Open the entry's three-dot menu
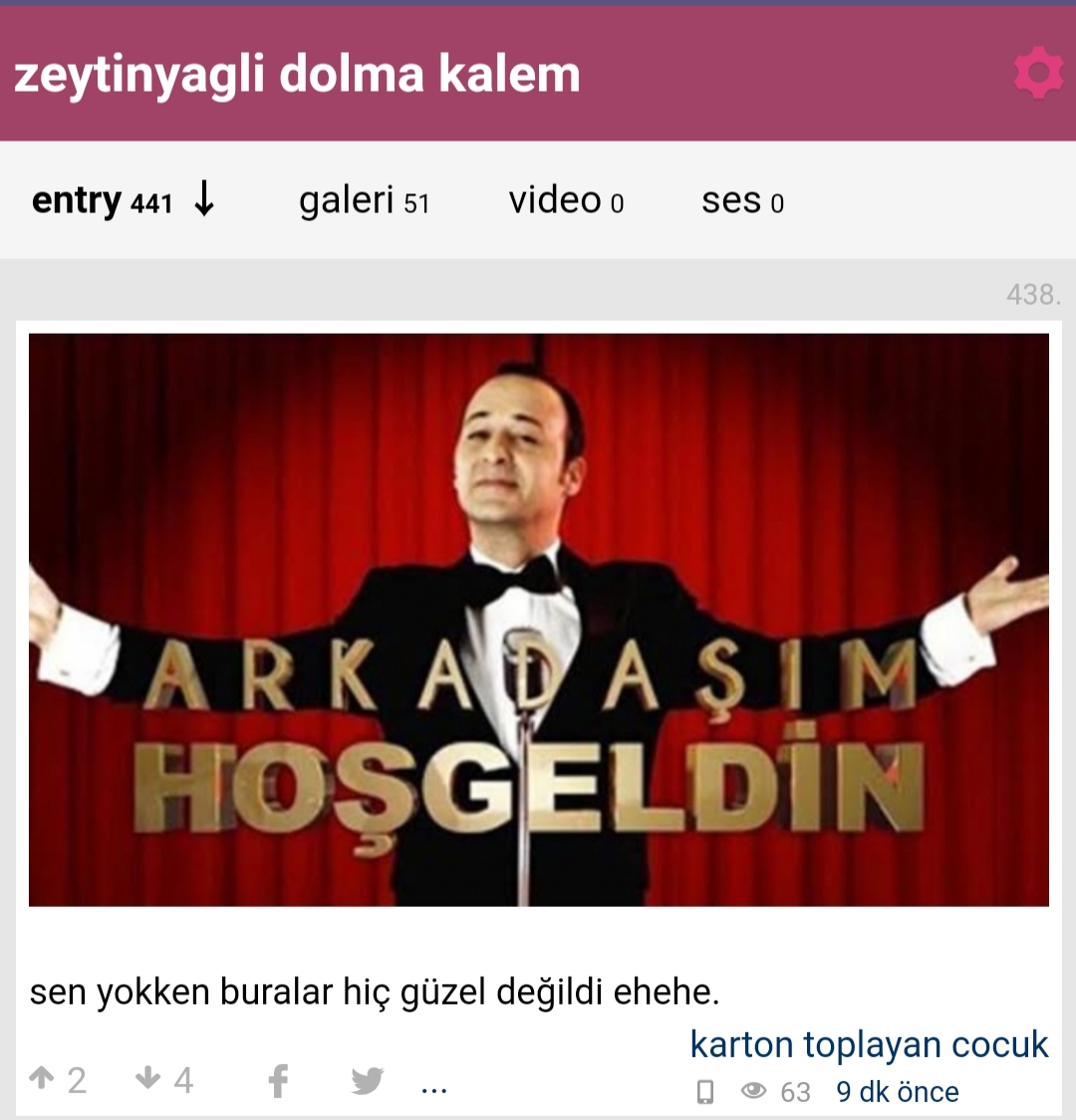Image resolution: width=1076 pixels, height=1120 pixels. point(434,1088)
